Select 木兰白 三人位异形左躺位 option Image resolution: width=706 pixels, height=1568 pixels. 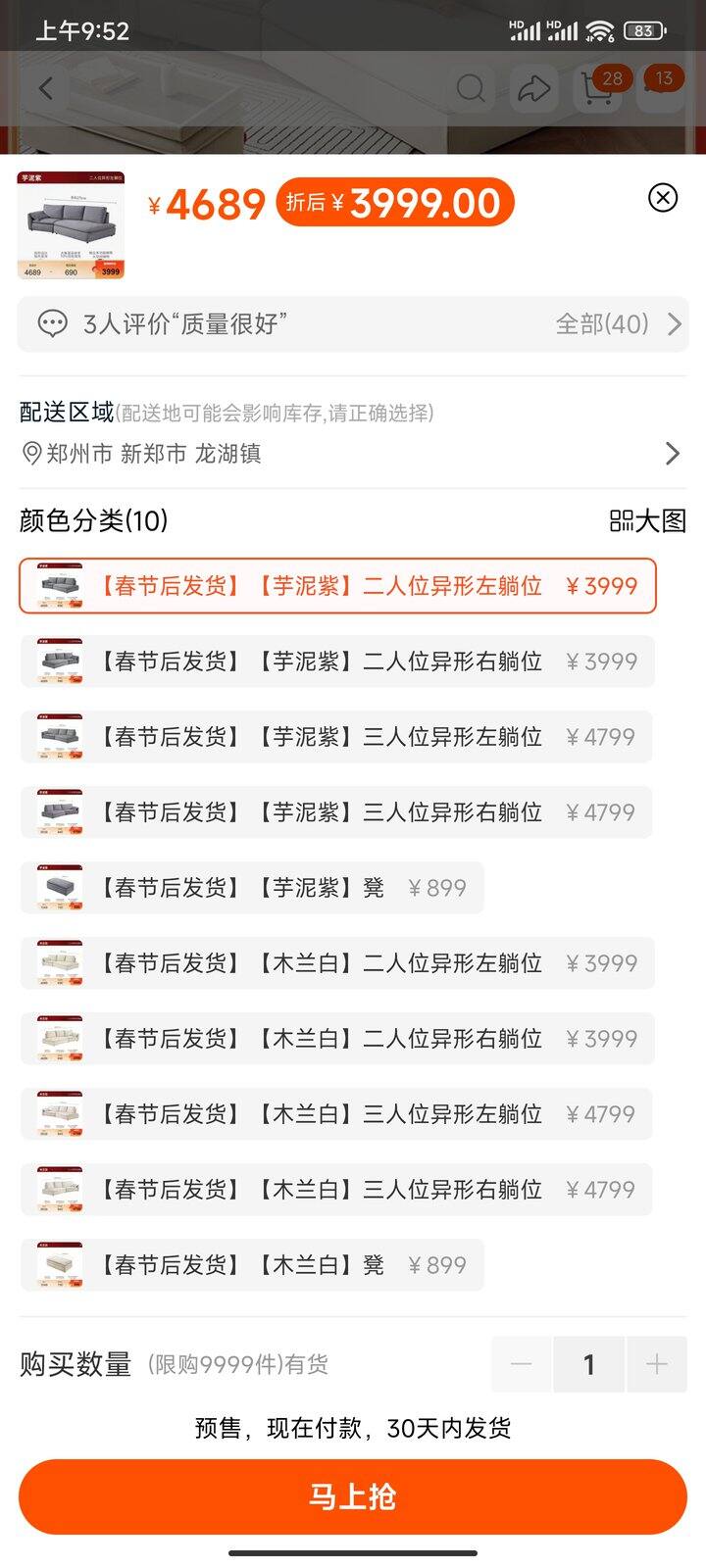[x=336, y=1114]
